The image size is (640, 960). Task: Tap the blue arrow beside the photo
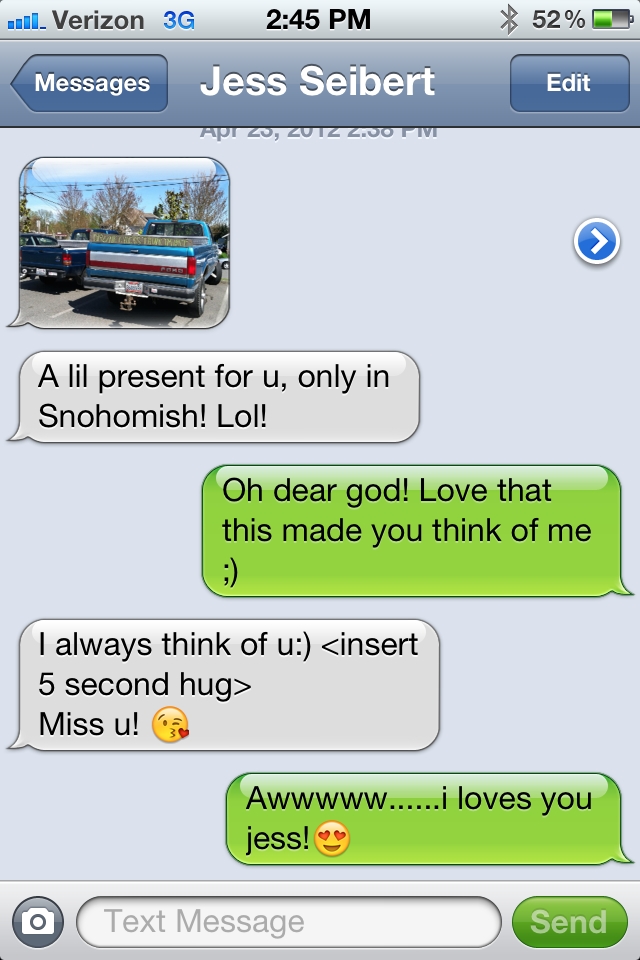(597, 242)
